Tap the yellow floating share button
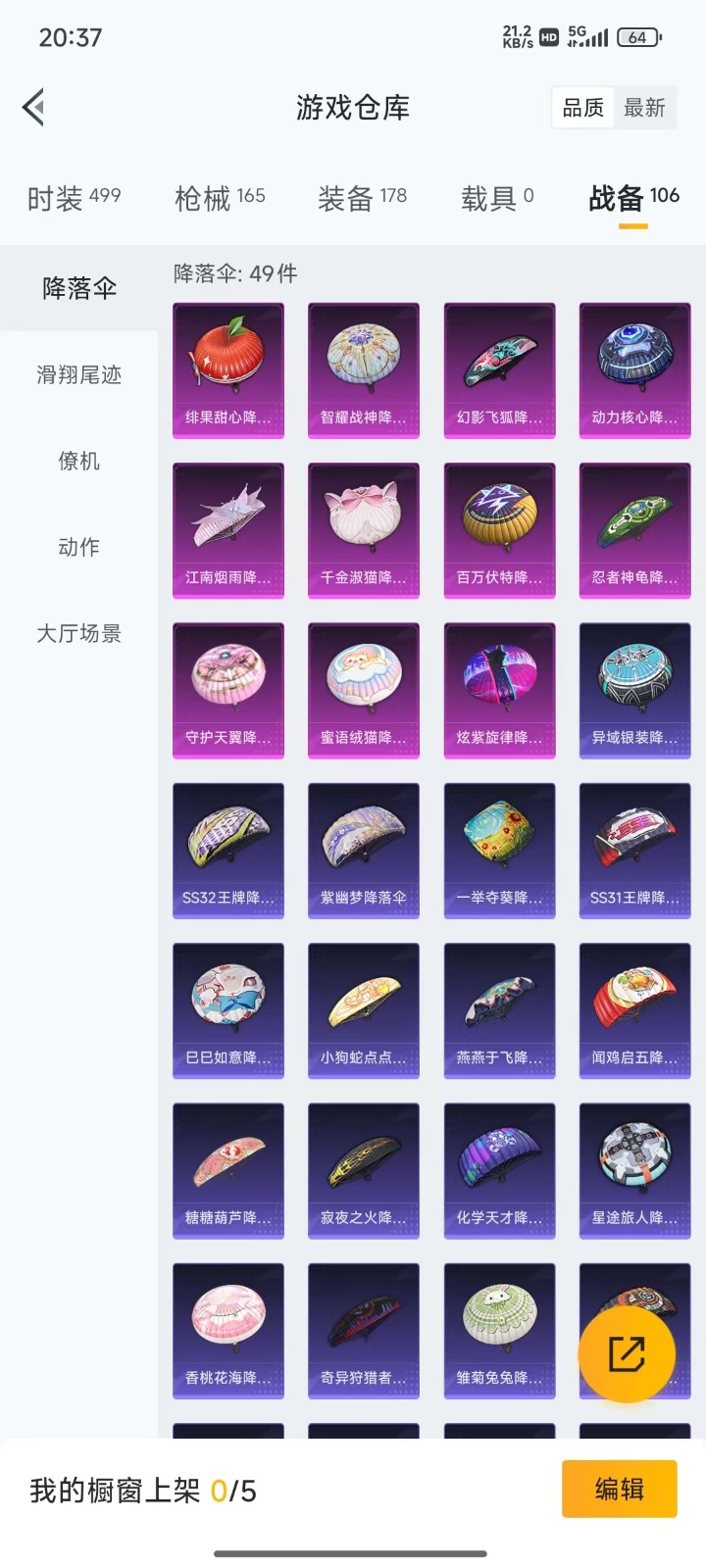 (627, 1353)
